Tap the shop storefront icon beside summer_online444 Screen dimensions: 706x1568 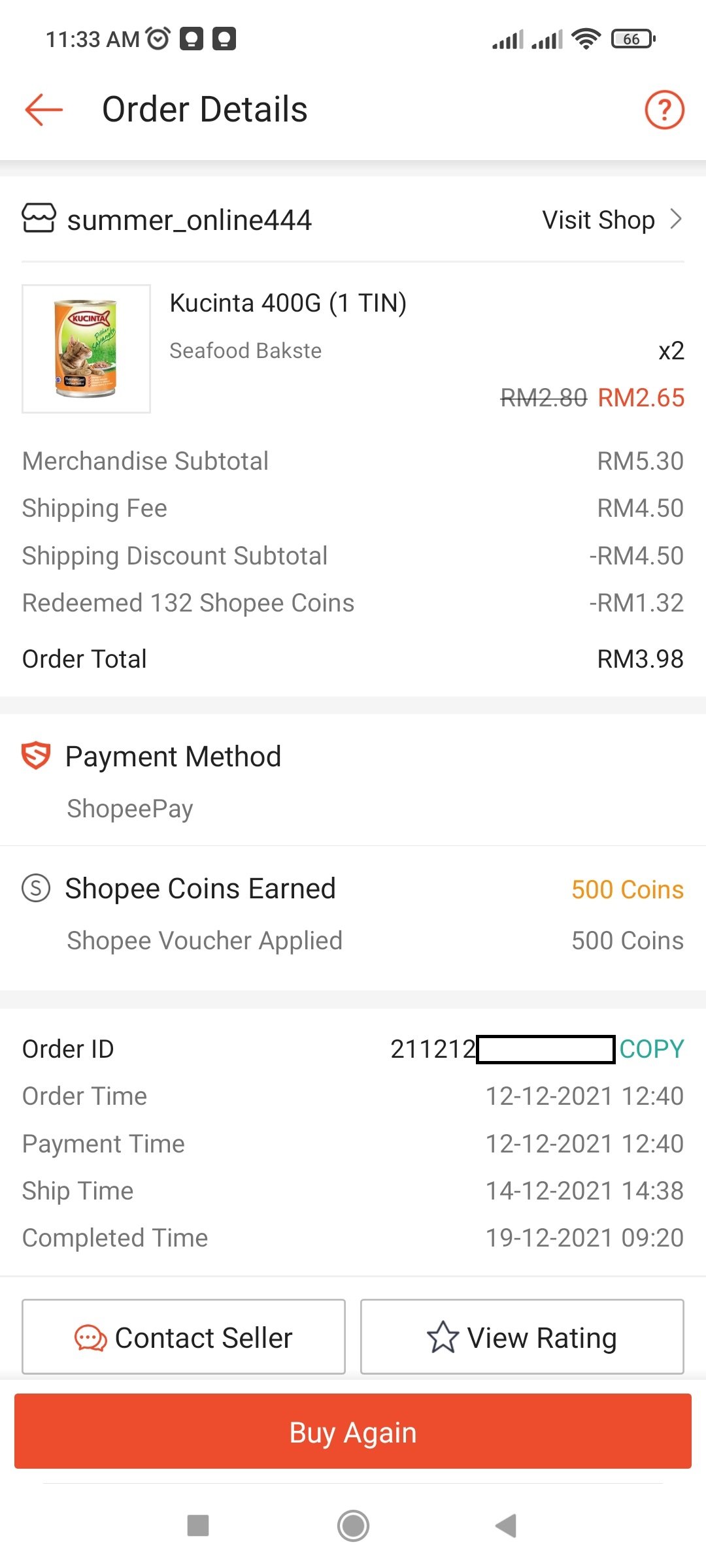(x=39, y=220)
